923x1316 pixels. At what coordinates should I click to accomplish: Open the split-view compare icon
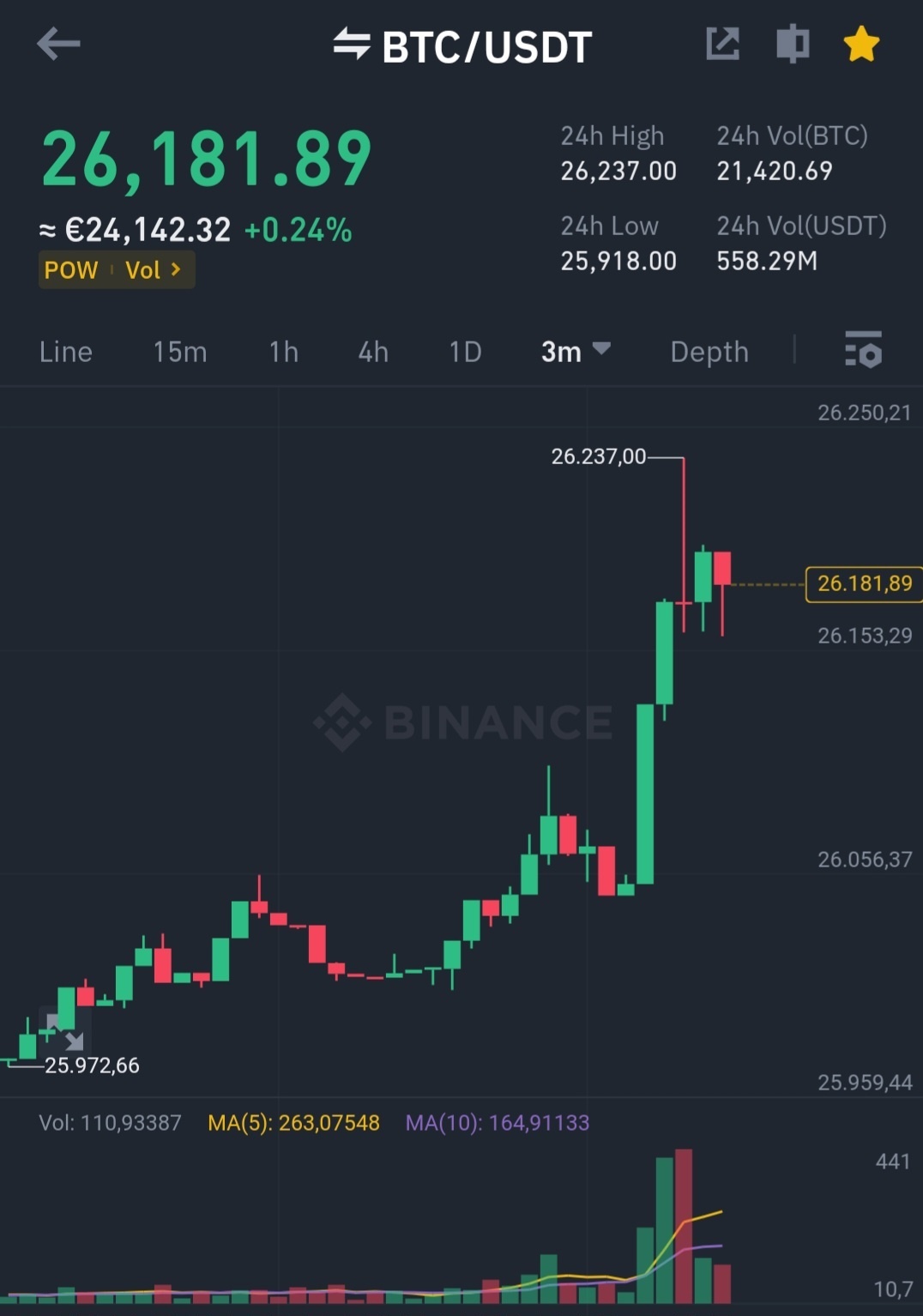pos(793,44)
